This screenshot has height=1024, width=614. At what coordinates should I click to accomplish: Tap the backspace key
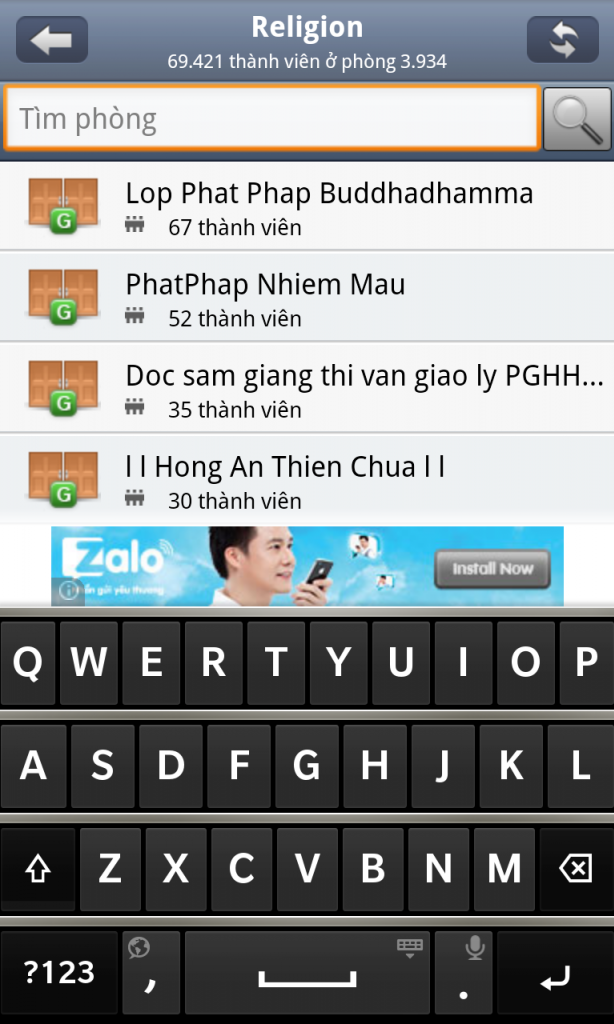coord(575,869)
